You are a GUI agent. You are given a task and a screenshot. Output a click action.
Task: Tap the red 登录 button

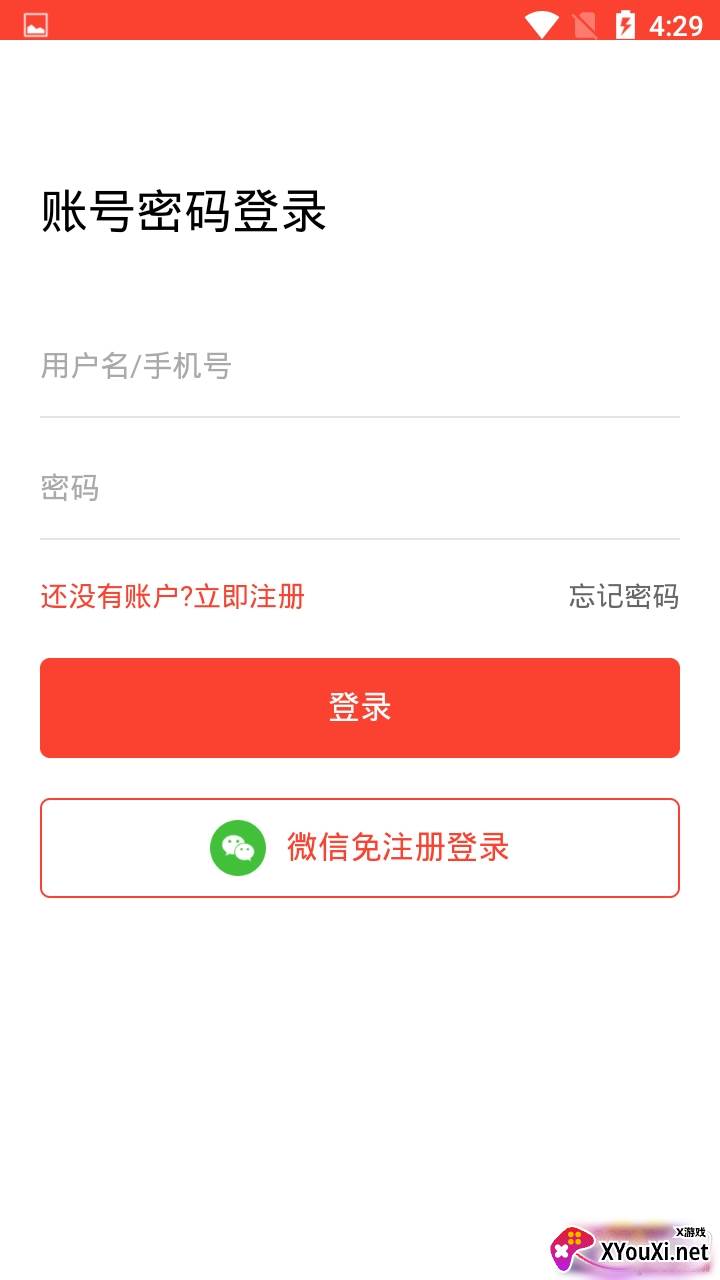tap(360, 708)
